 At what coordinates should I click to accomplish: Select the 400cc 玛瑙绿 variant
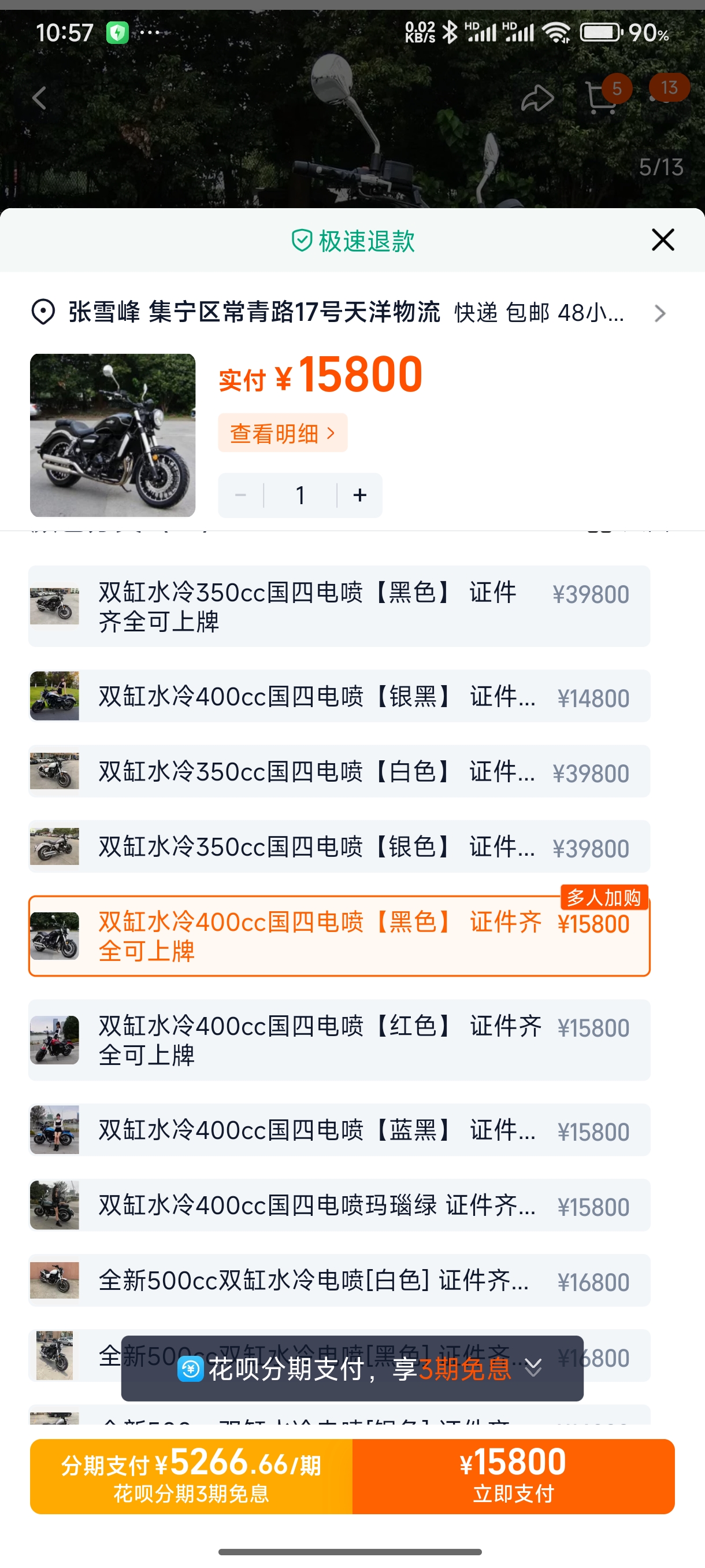339,1205
